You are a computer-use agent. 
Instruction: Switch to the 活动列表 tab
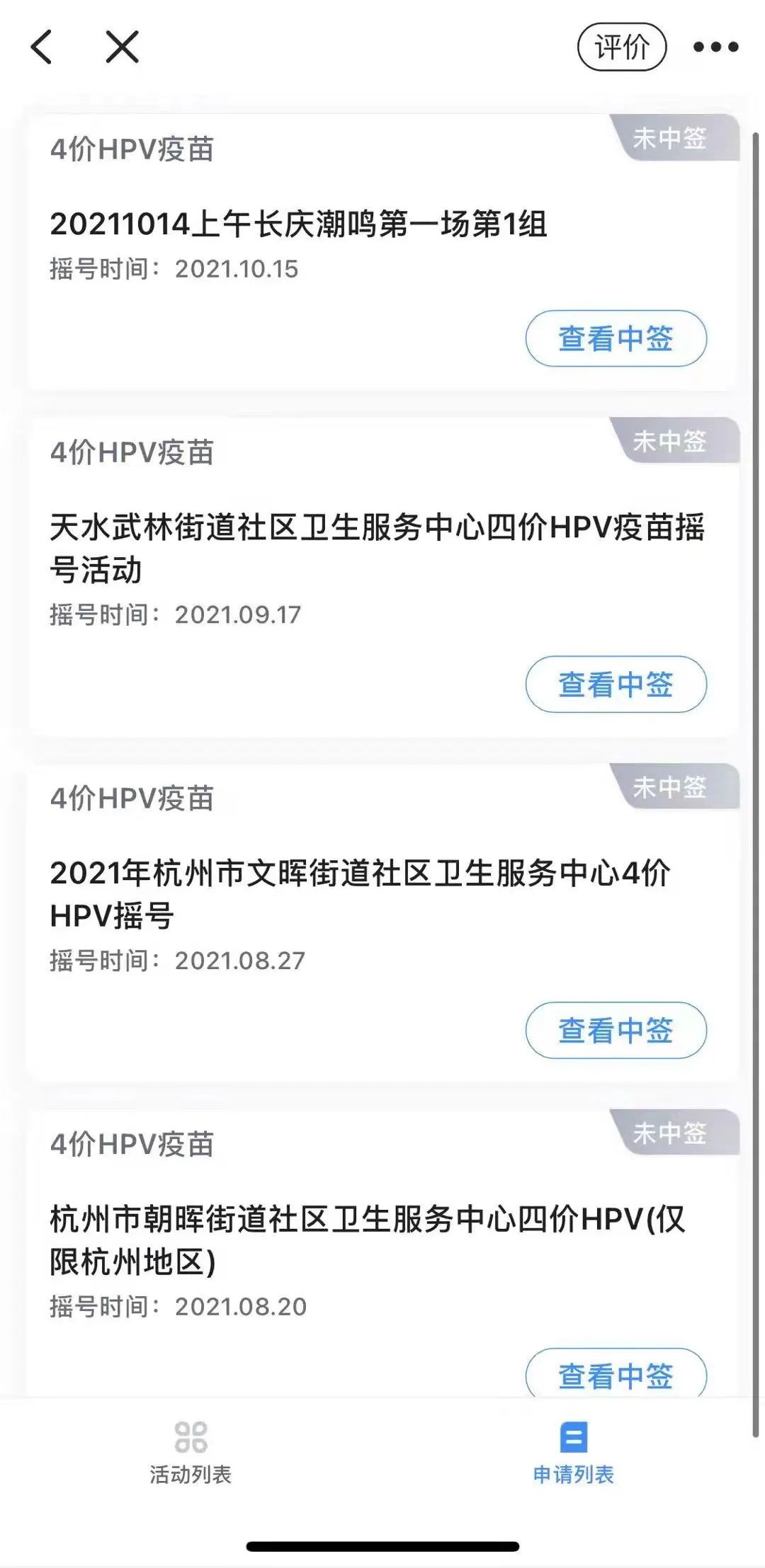(191, 1454)
